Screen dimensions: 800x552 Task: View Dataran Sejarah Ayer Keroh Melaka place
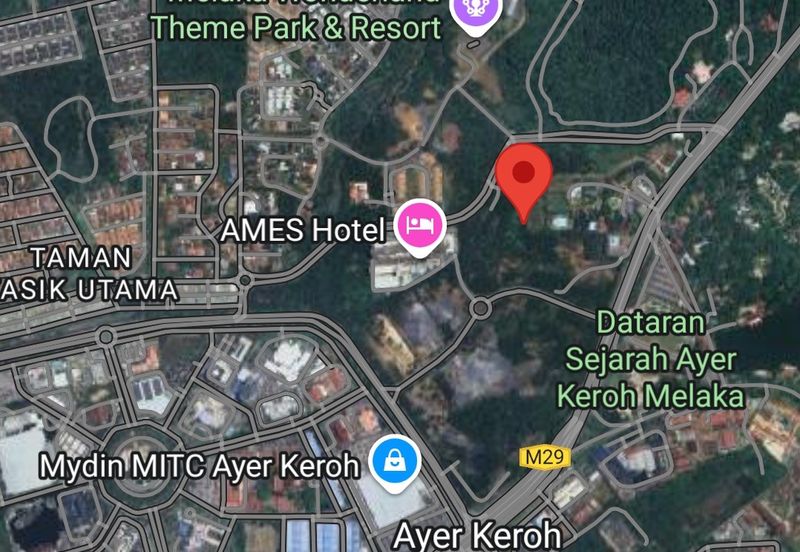(650, 359)
